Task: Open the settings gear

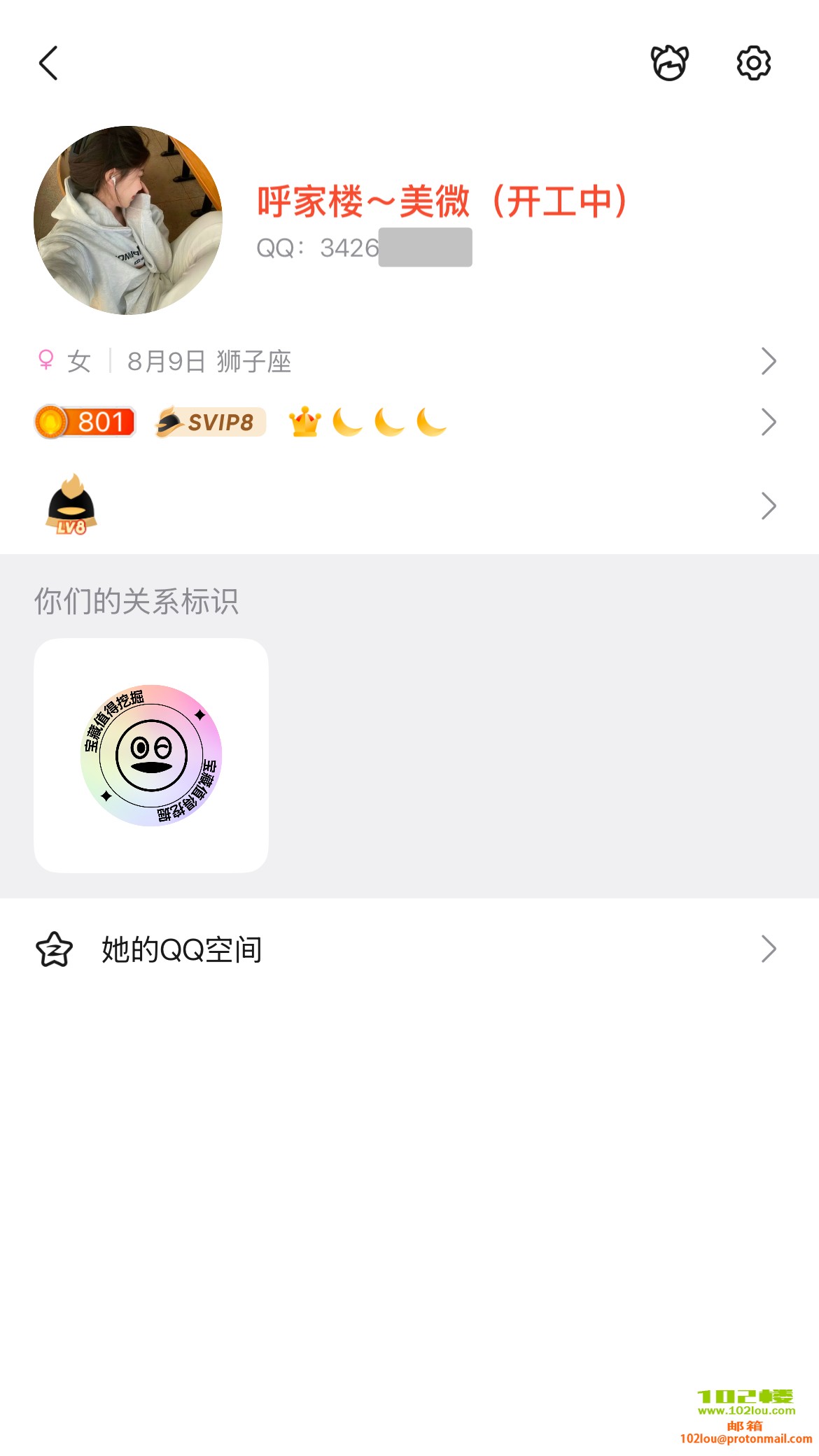Action: 753,63
